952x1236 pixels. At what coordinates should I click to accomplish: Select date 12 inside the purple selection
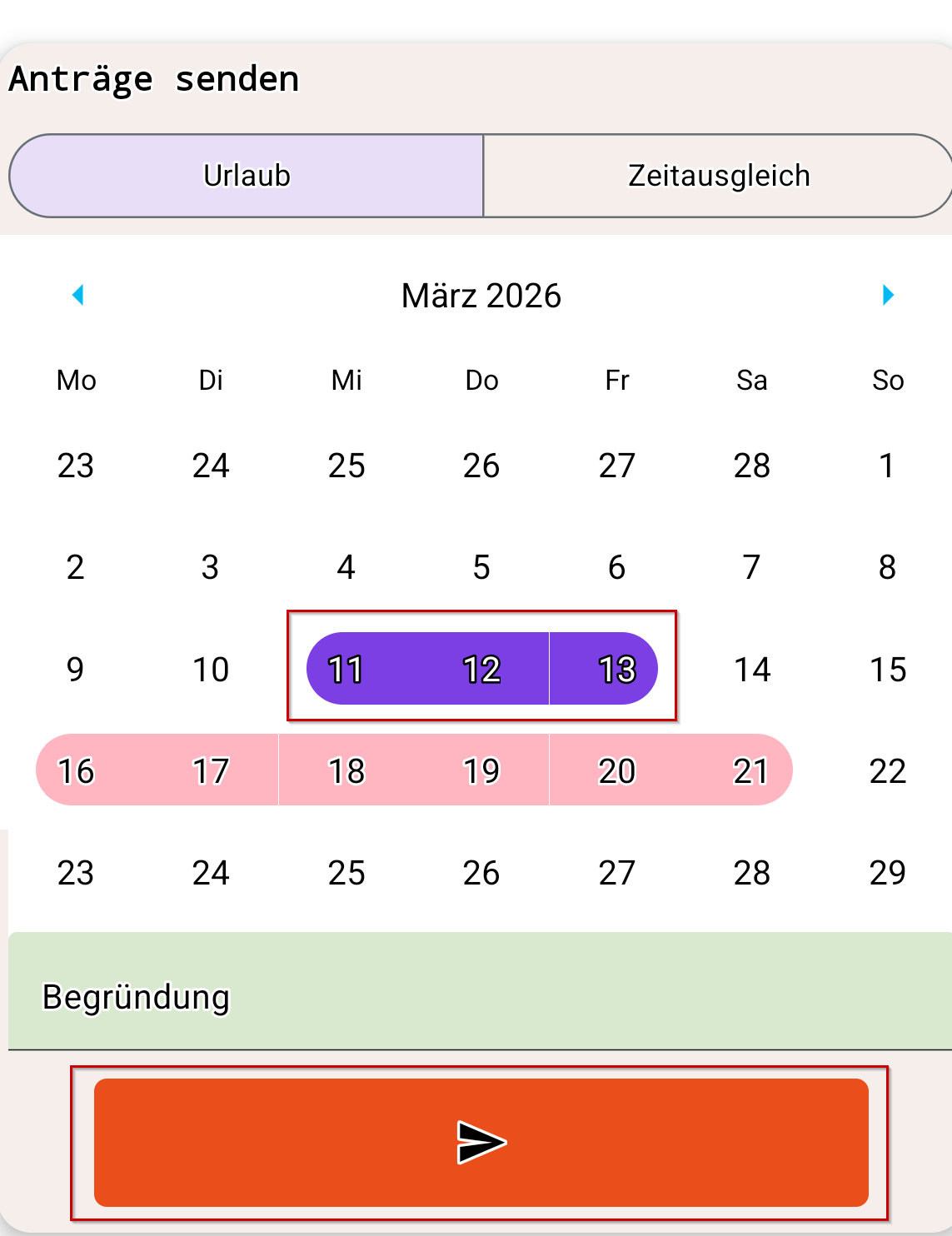(x=481, y=667)
